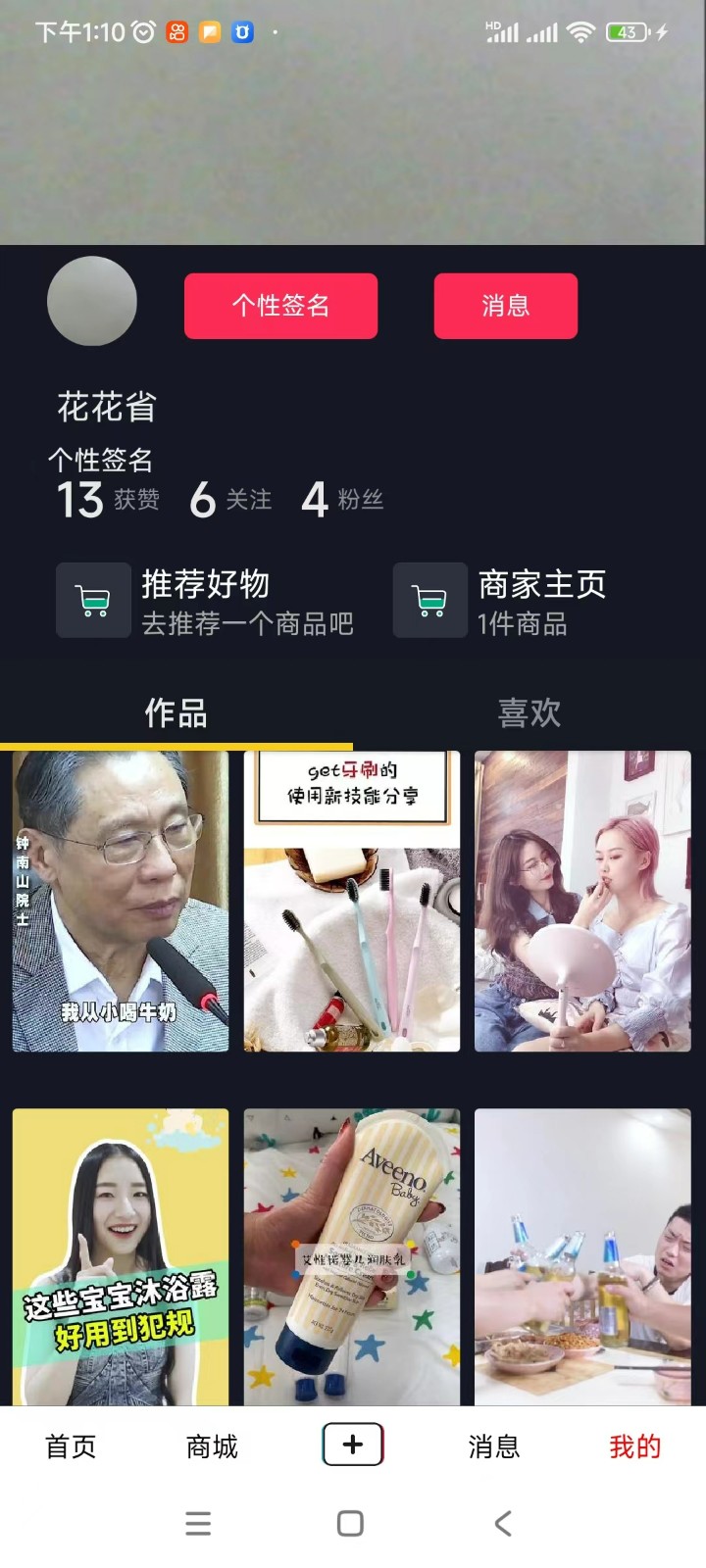Open 消息 in the bottom navigation

click(493, 1446)
